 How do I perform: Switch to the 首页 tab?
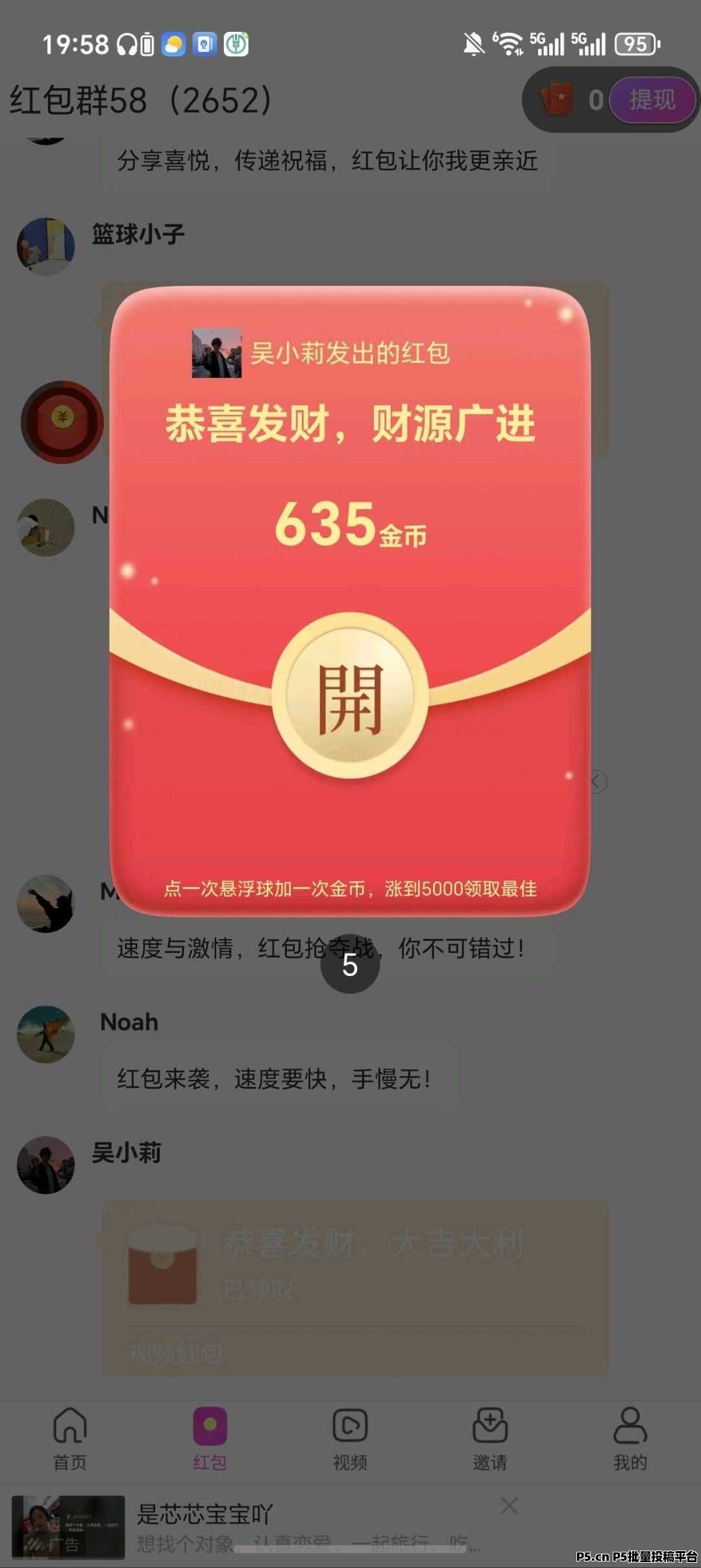point(69,1439)
